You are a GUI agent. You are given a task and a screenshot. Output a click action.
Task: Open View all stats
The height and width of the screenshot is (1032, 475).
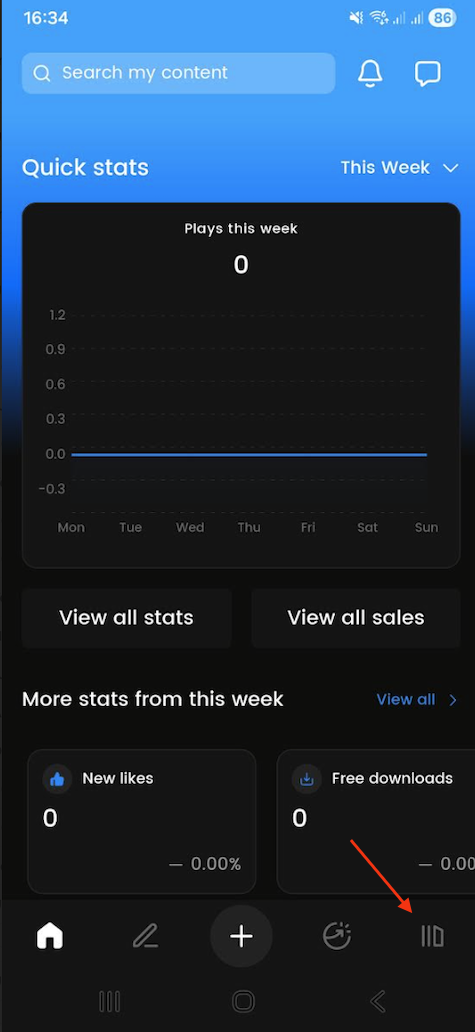[x=126, y=617]
